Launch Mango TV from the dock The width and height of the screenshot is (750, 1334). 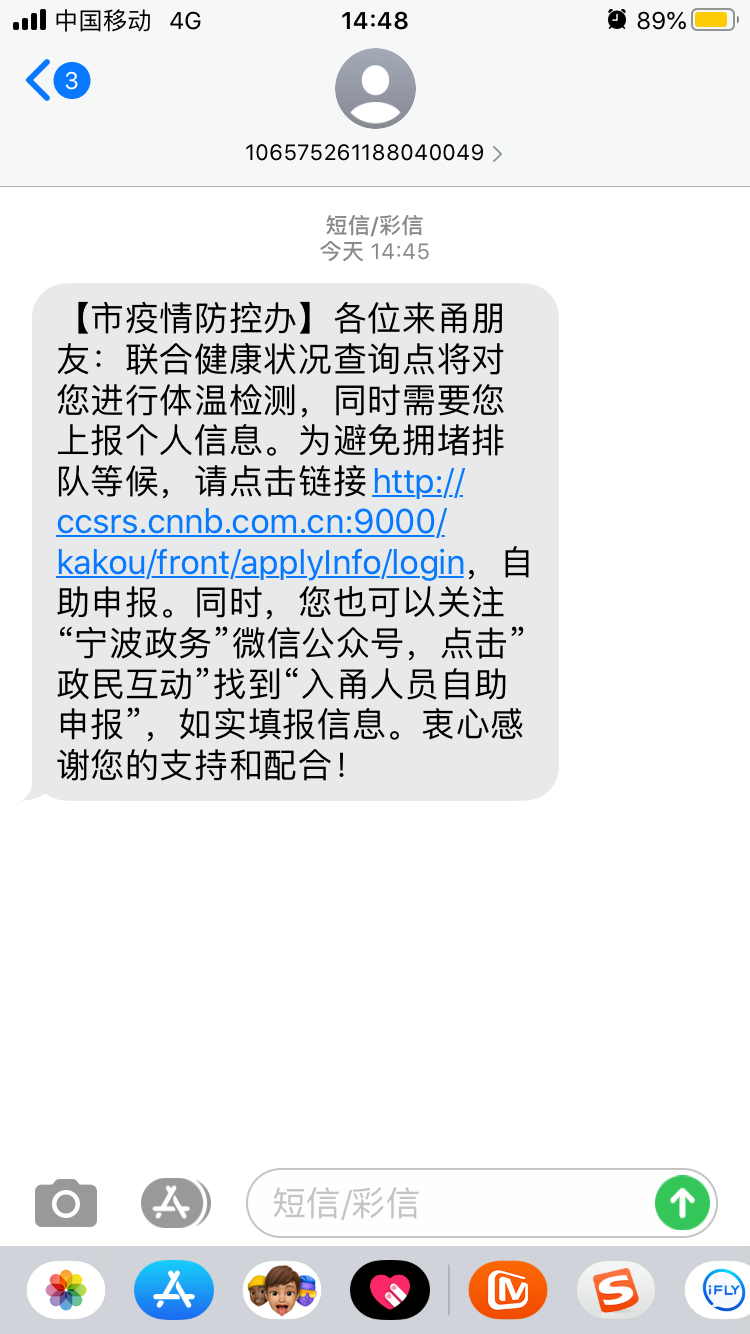(x=507, y=1290)
